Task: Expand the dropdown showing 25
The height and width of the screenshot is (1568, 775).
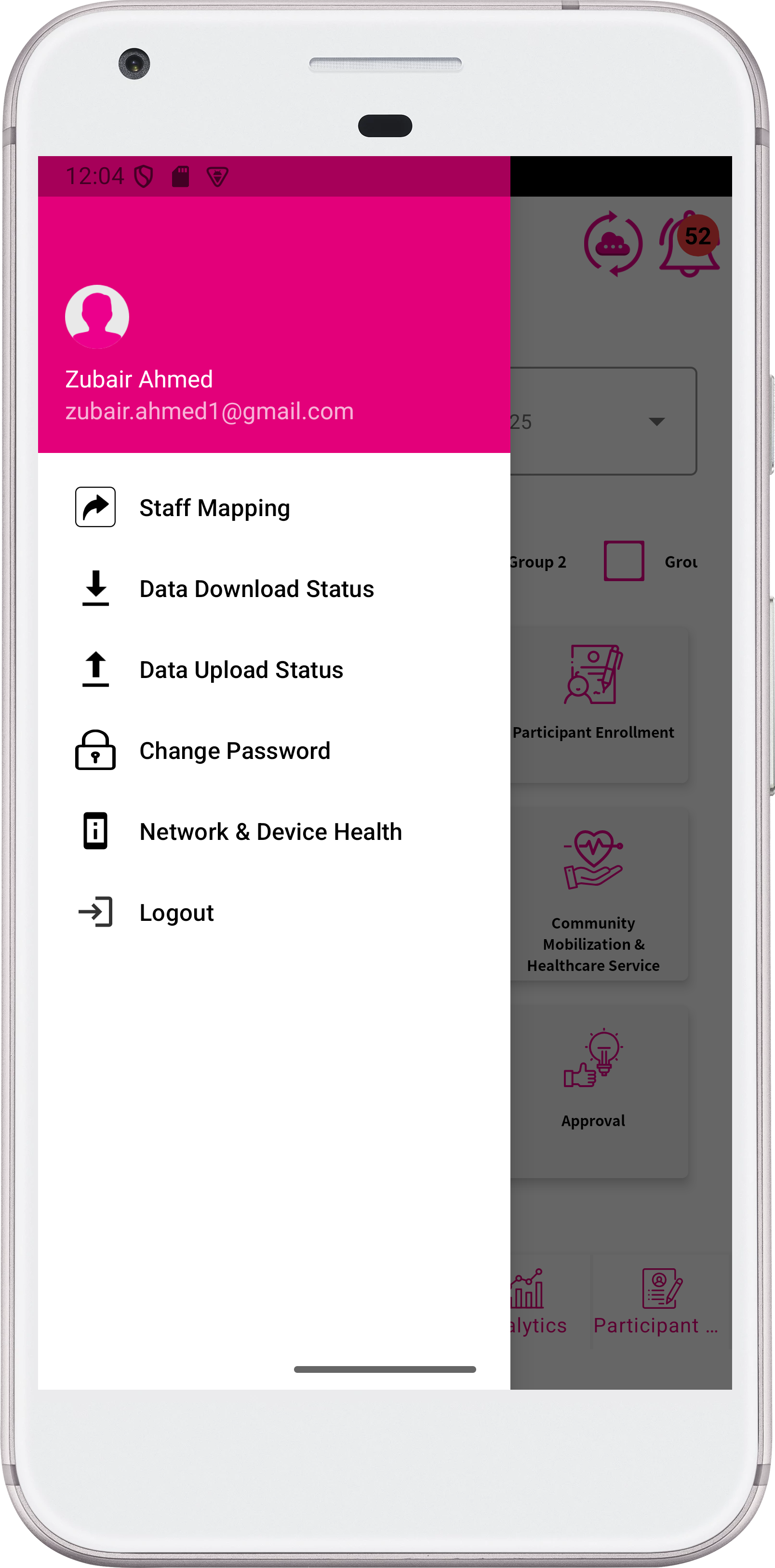Action: point(603,421)
